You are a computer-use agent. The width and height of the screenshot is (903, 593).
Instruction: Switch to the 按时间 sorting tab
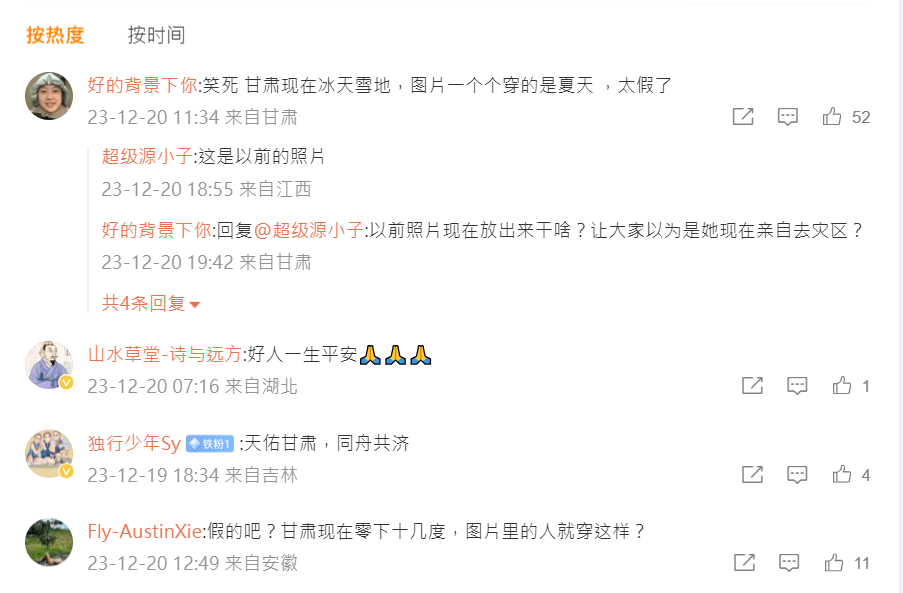tap(156, 36)
